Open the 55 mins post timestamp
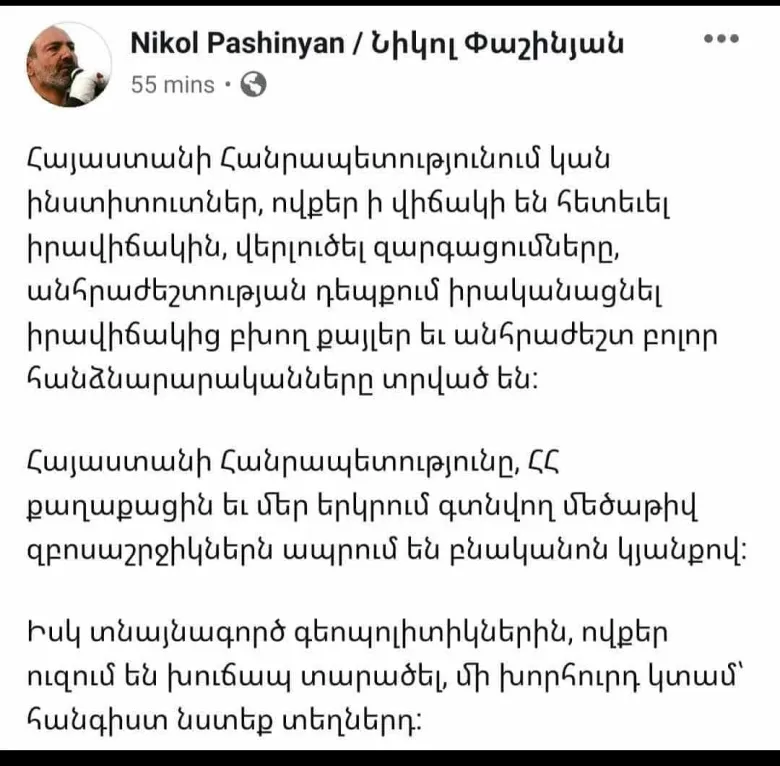Screen dimensions: 780x766 (x=172, y=85)
